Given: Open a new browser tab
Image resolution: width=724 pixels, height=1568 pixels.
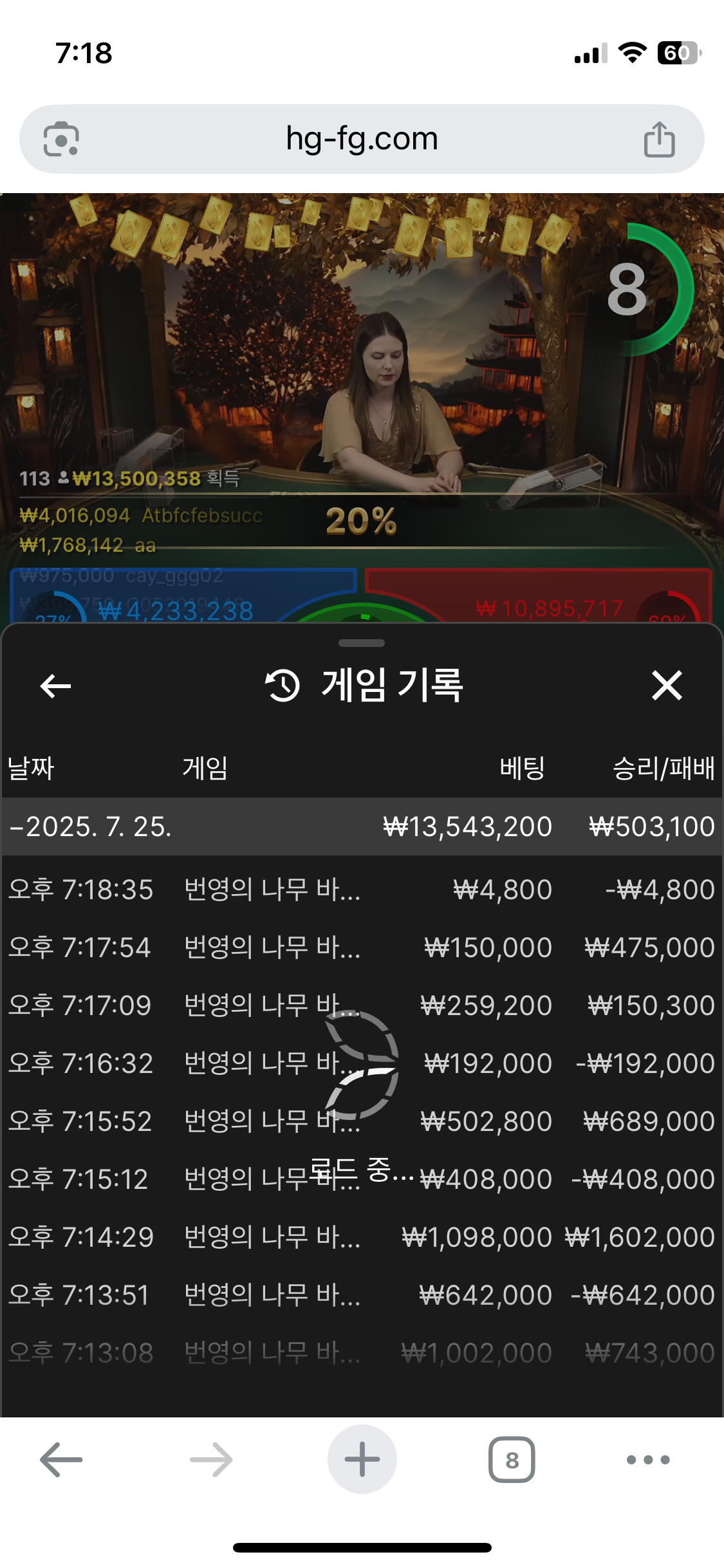Looking at the screenshot, I should (x=362, y=1459).
